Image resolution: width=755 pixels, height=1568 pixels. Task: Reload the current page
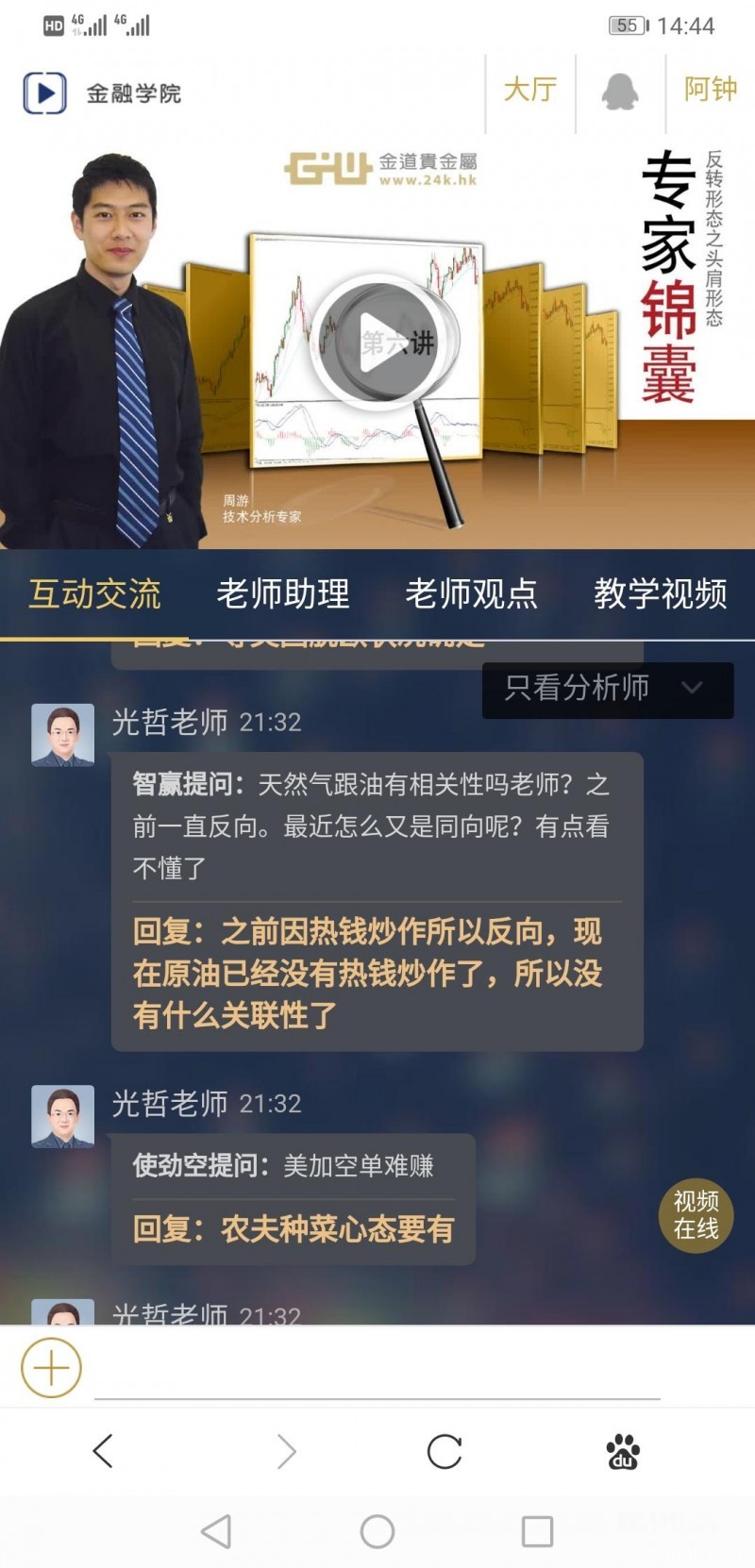point(444,1451)
